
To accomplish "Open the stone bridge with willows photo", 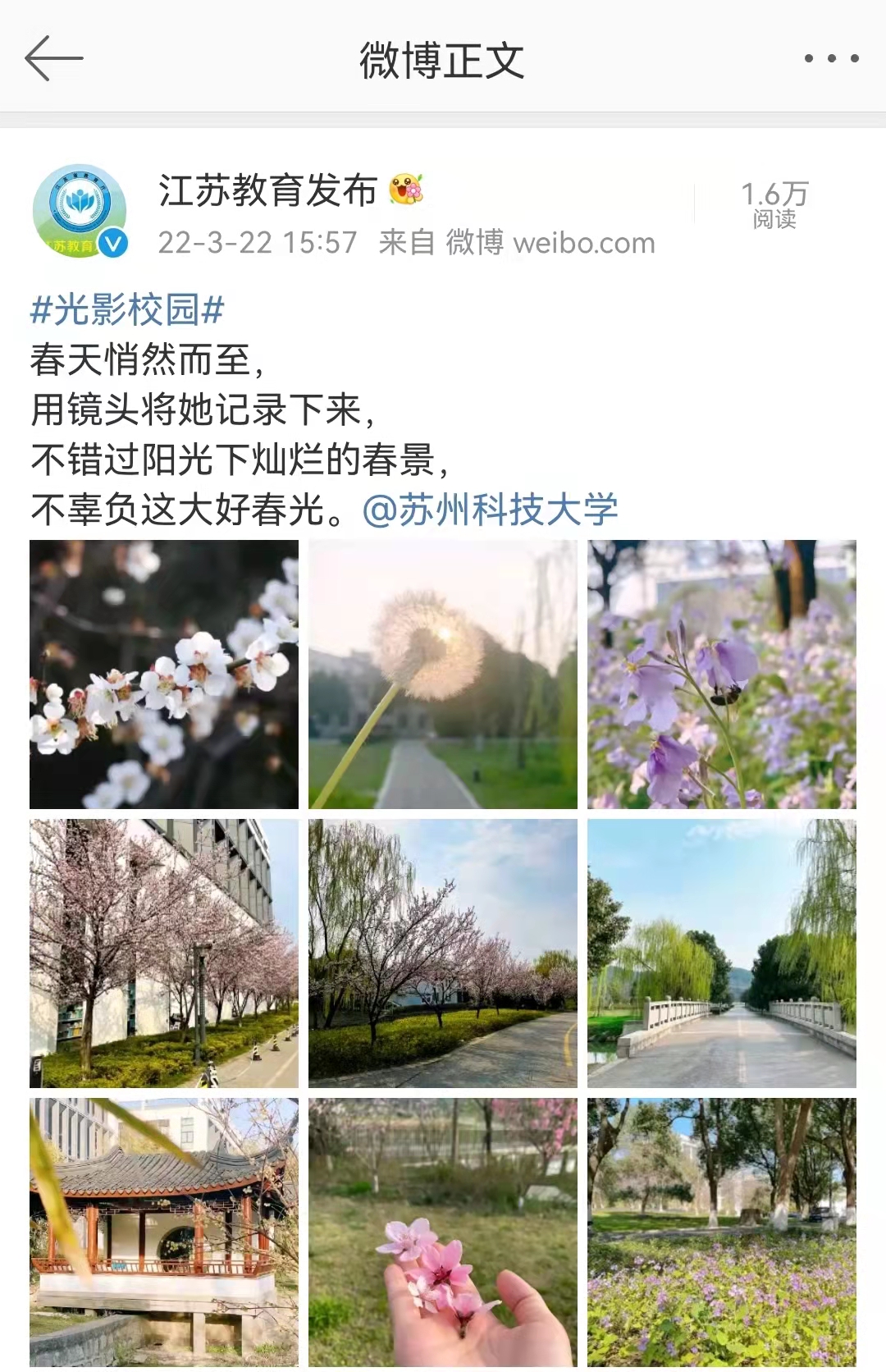I will [x=722, y=954].
